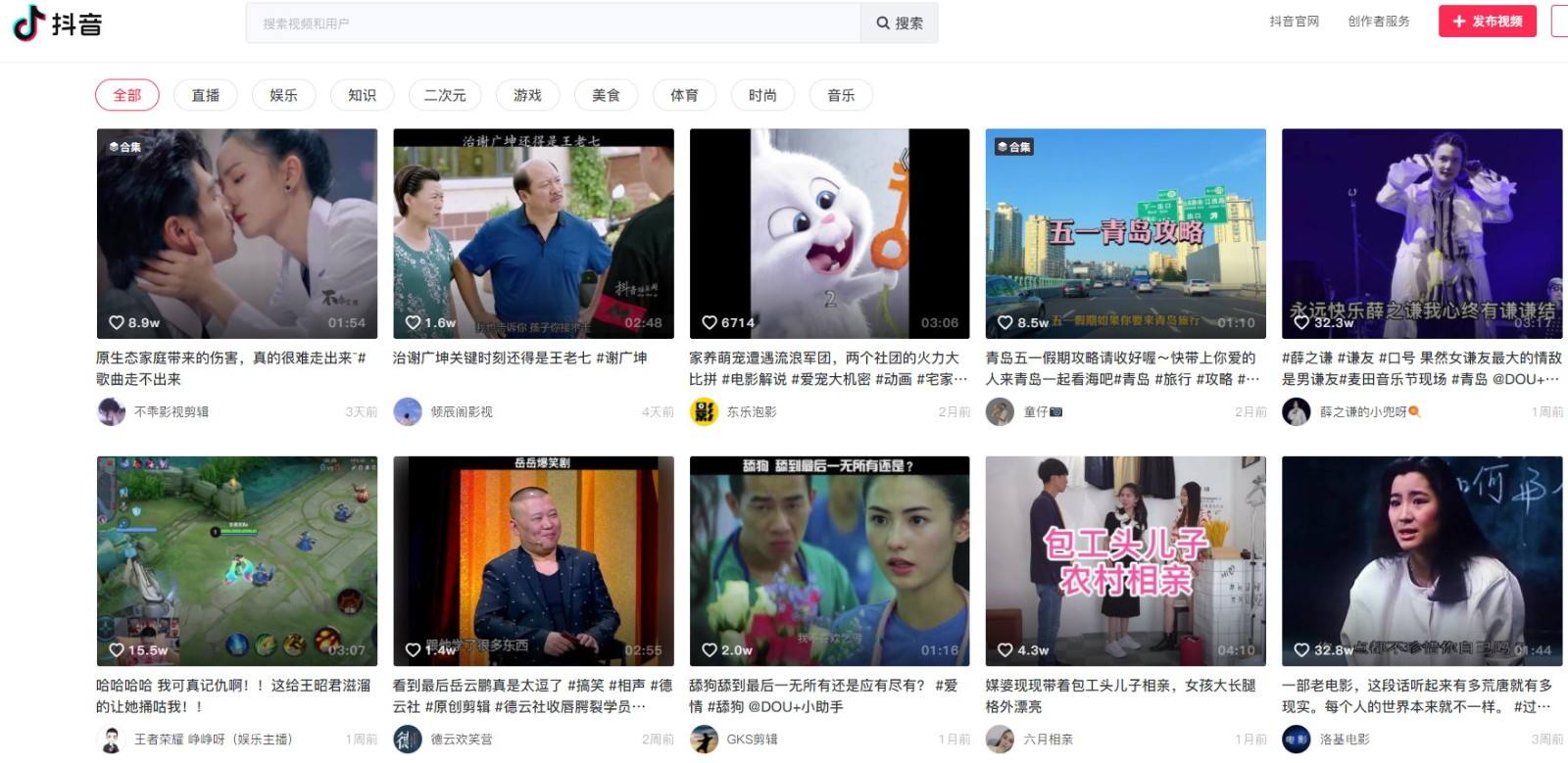The height and width of the screenshot is (763, 1568).
Task: Tap the 搜索 search button
Action: 899,24
